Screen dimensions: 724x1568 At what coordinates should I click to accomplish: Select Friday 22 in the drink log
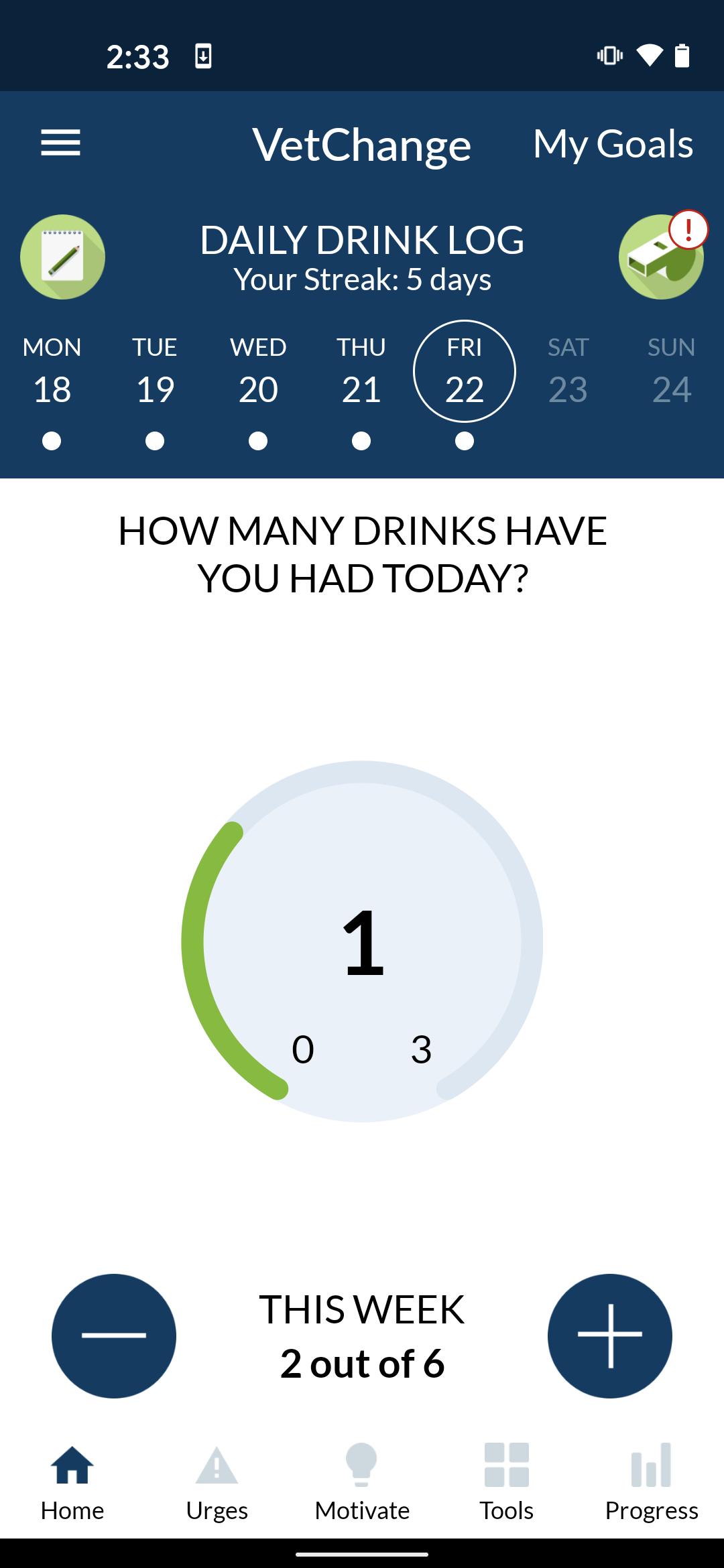(465, 372)
